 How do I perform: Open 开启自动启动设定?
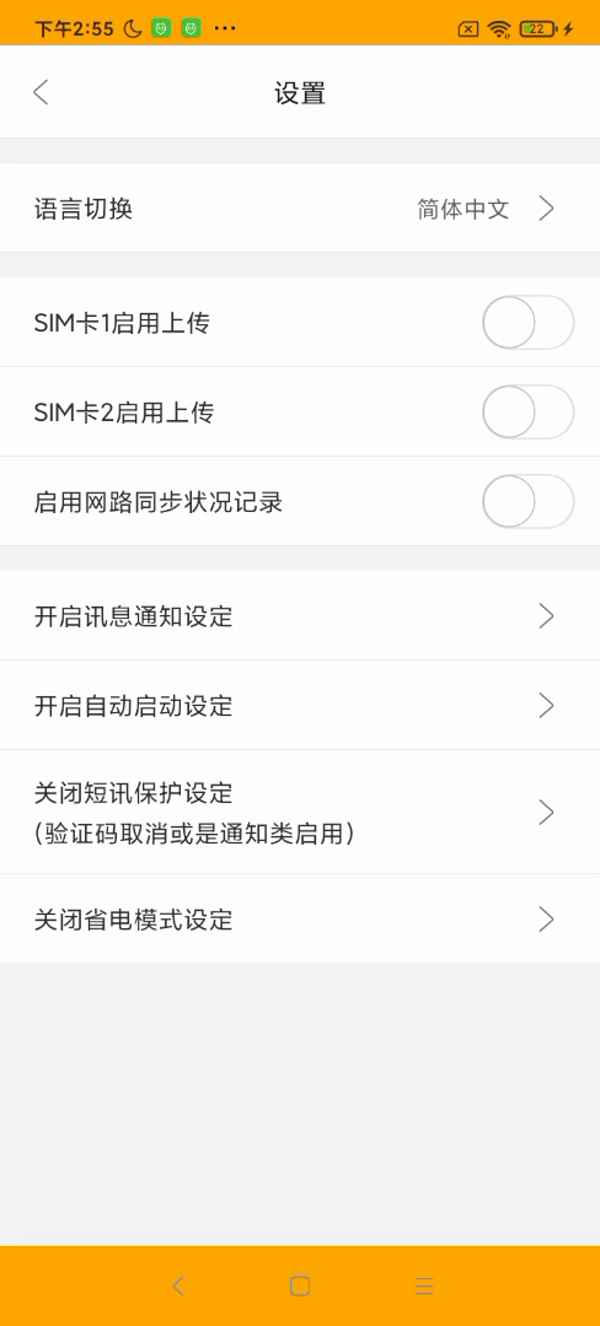click(300, 706)
